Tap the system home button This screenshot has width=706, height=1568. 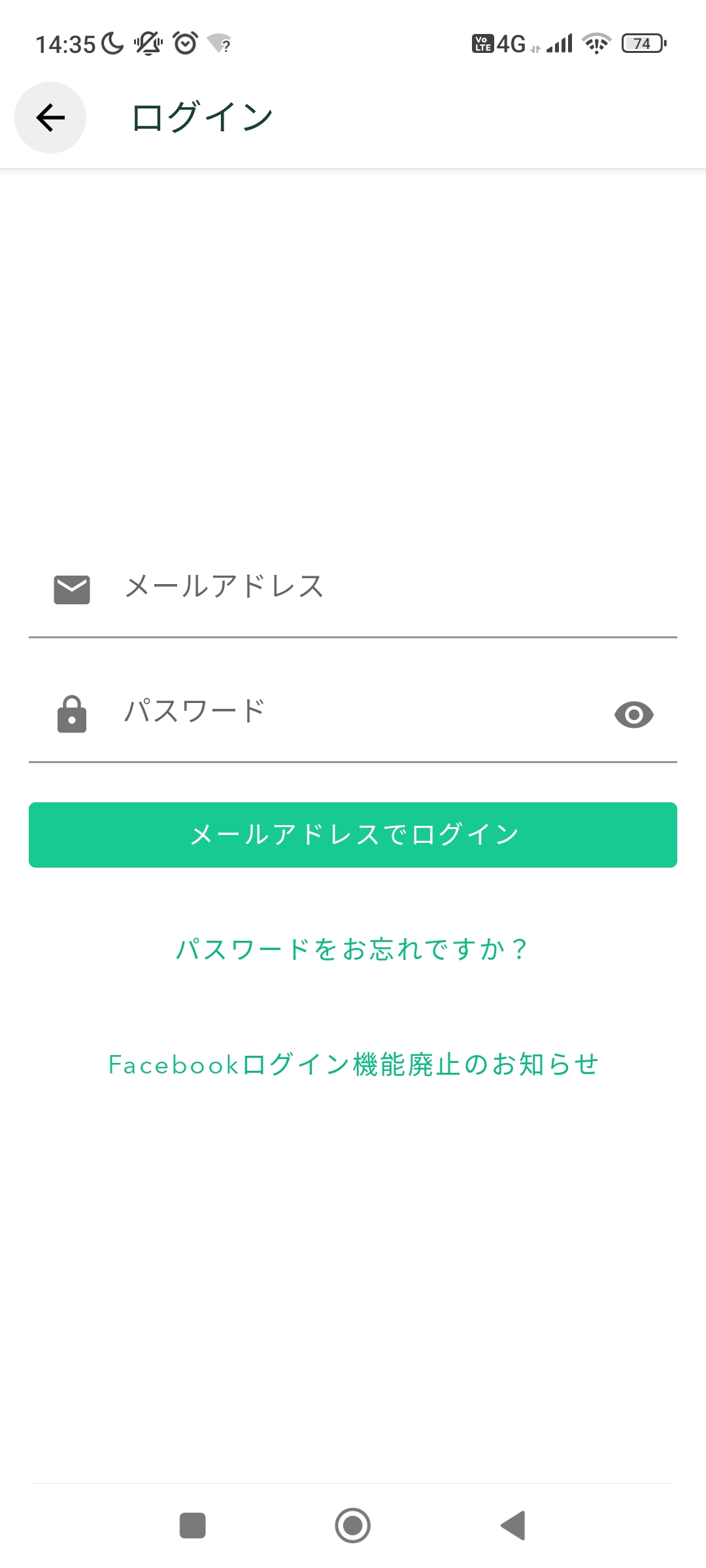pyautogui.click(x=353, y=1526)
